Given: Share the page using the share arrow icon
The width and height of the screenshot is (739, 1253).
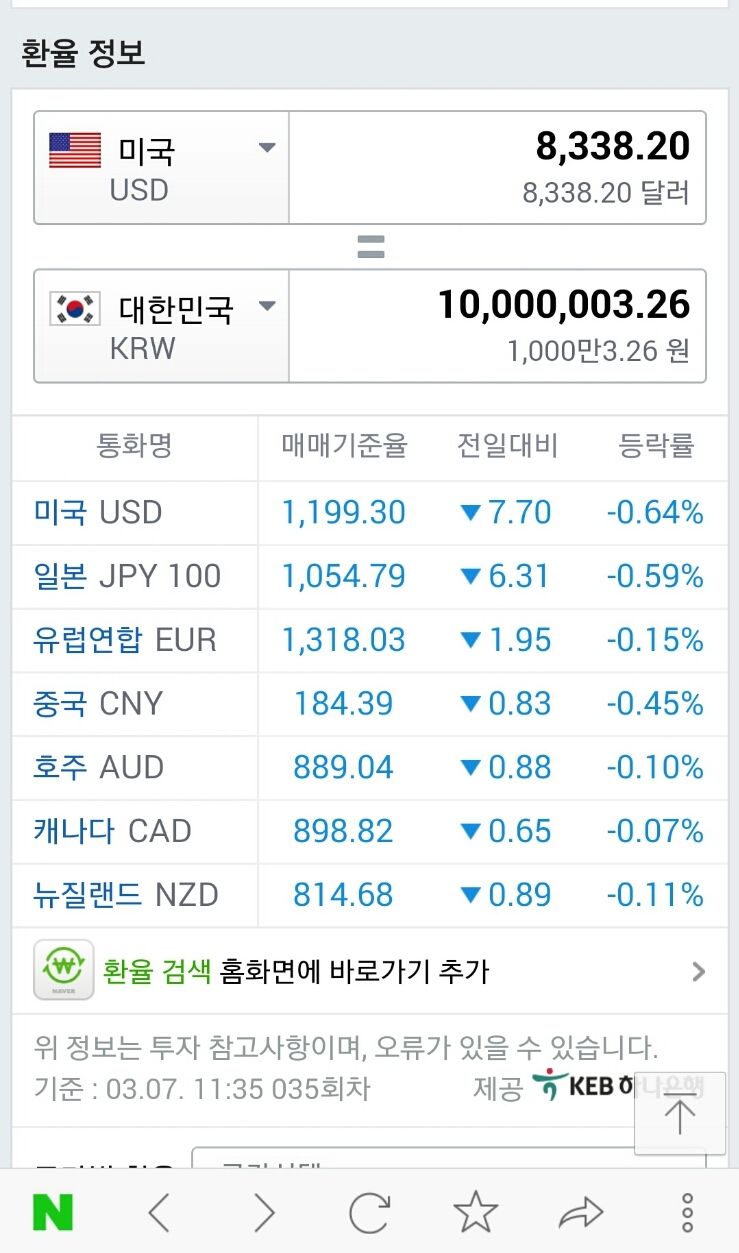Looking at the screenshot, I should pyautogui.click(x=583, y=1212).
